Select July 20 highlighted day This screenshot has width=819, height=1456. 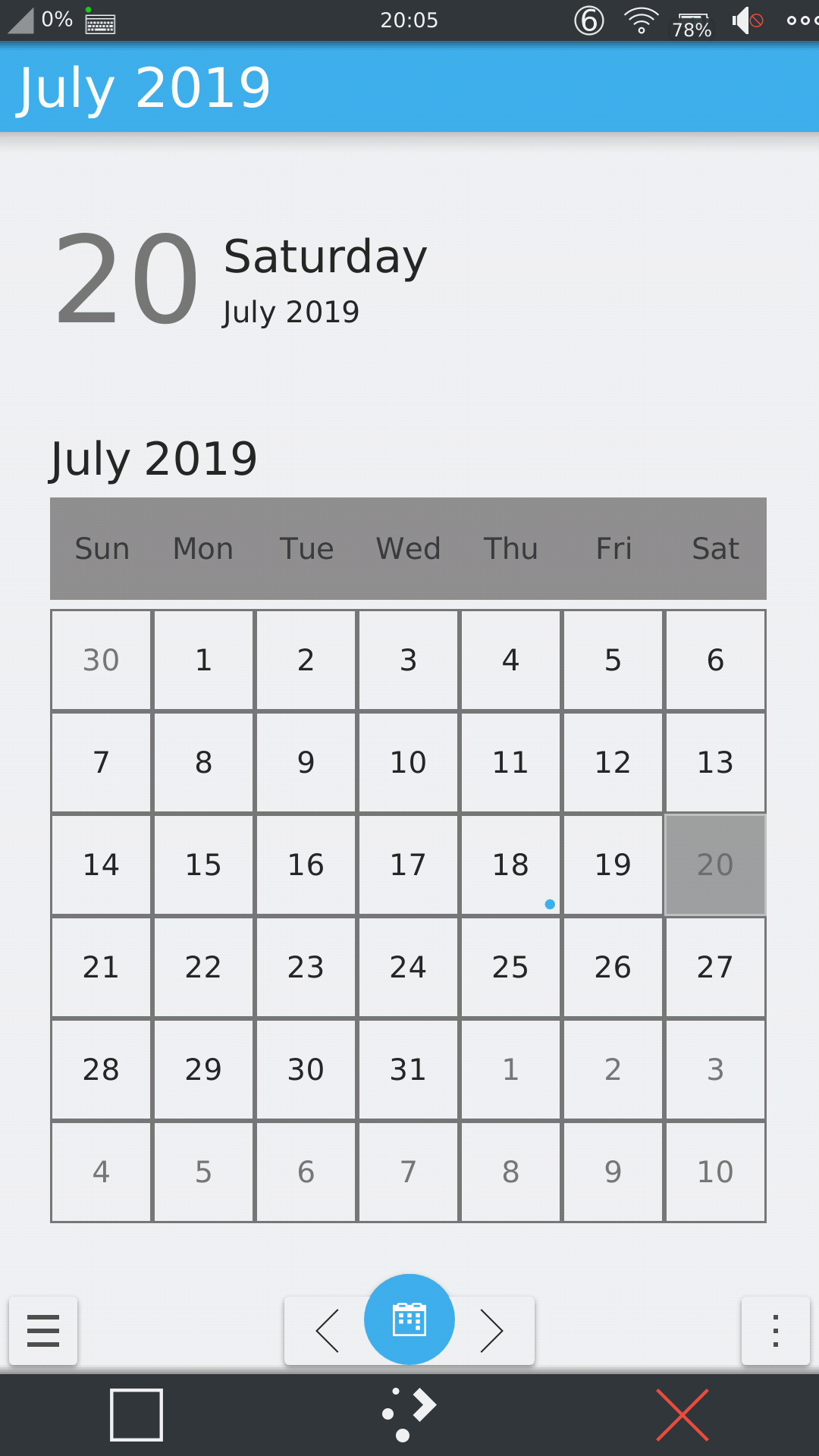(715, 864)
